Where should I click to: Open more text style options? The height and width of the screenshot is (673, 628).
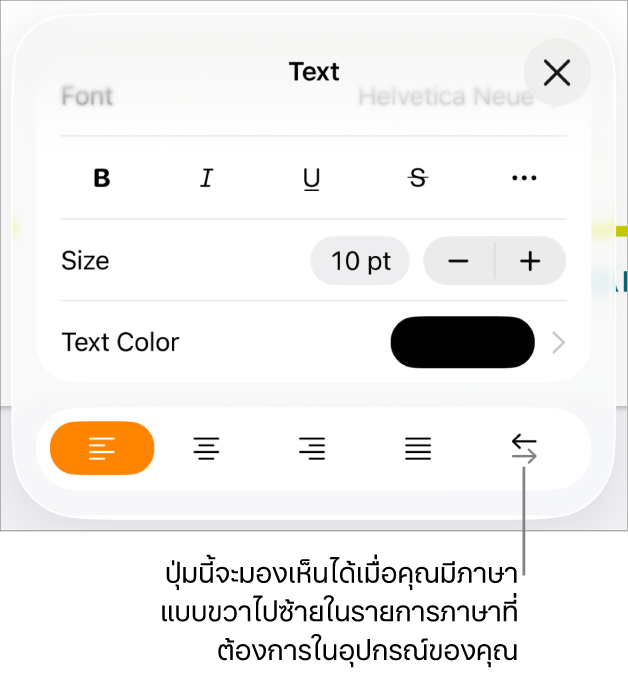tap(524, 179)
